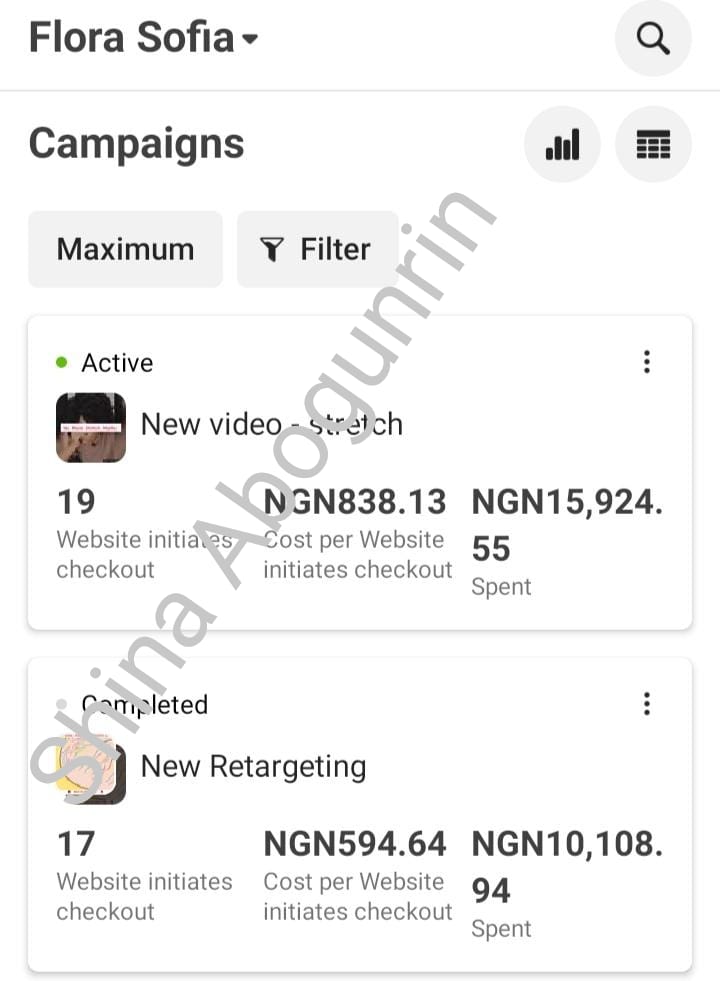720x981 pixels.
Task: Expand the Flora Sofia account dropdown
Action: point(143,39)
